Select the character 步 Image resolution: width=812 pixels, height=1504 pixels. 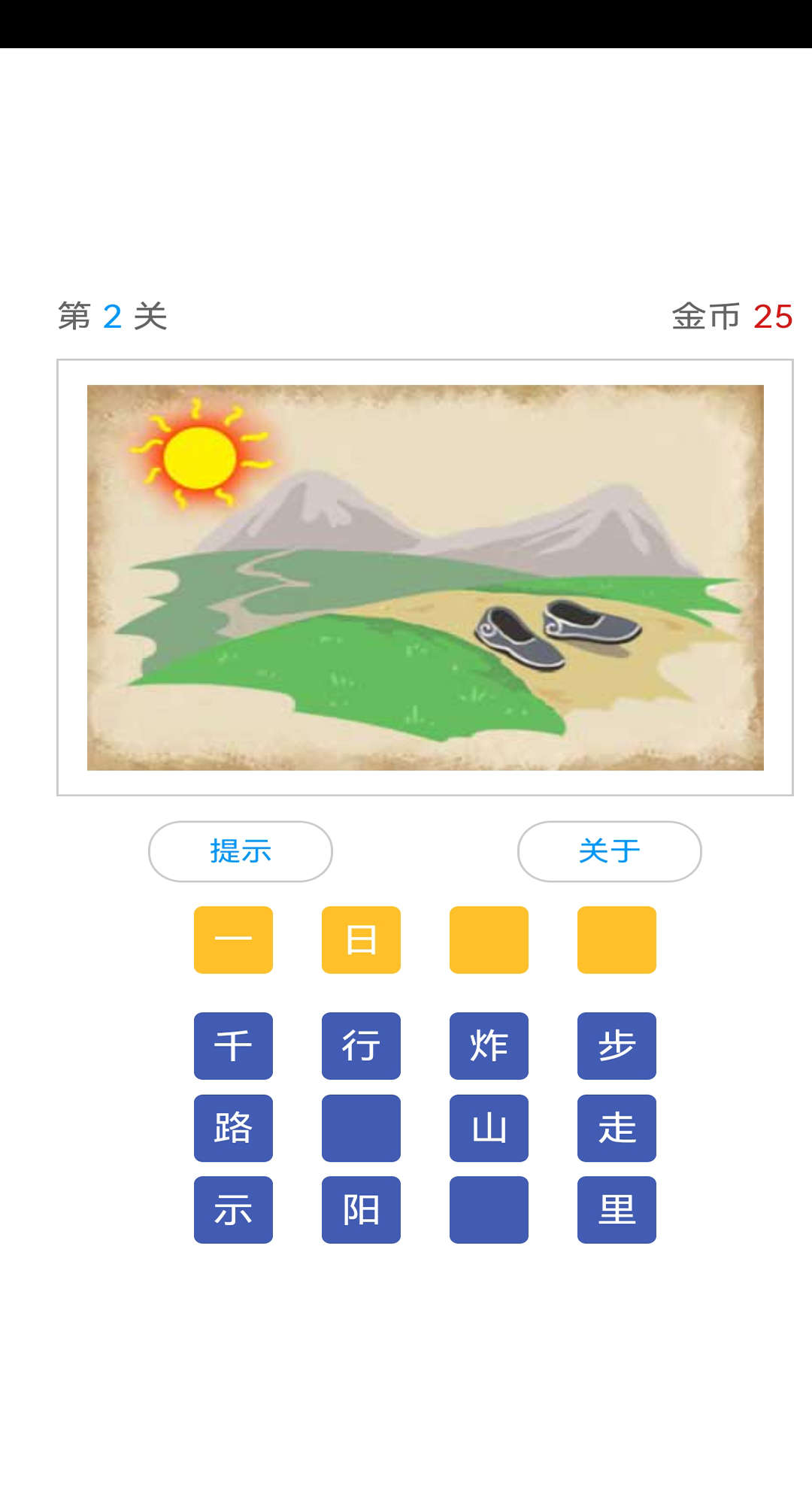pos(617,1046)
